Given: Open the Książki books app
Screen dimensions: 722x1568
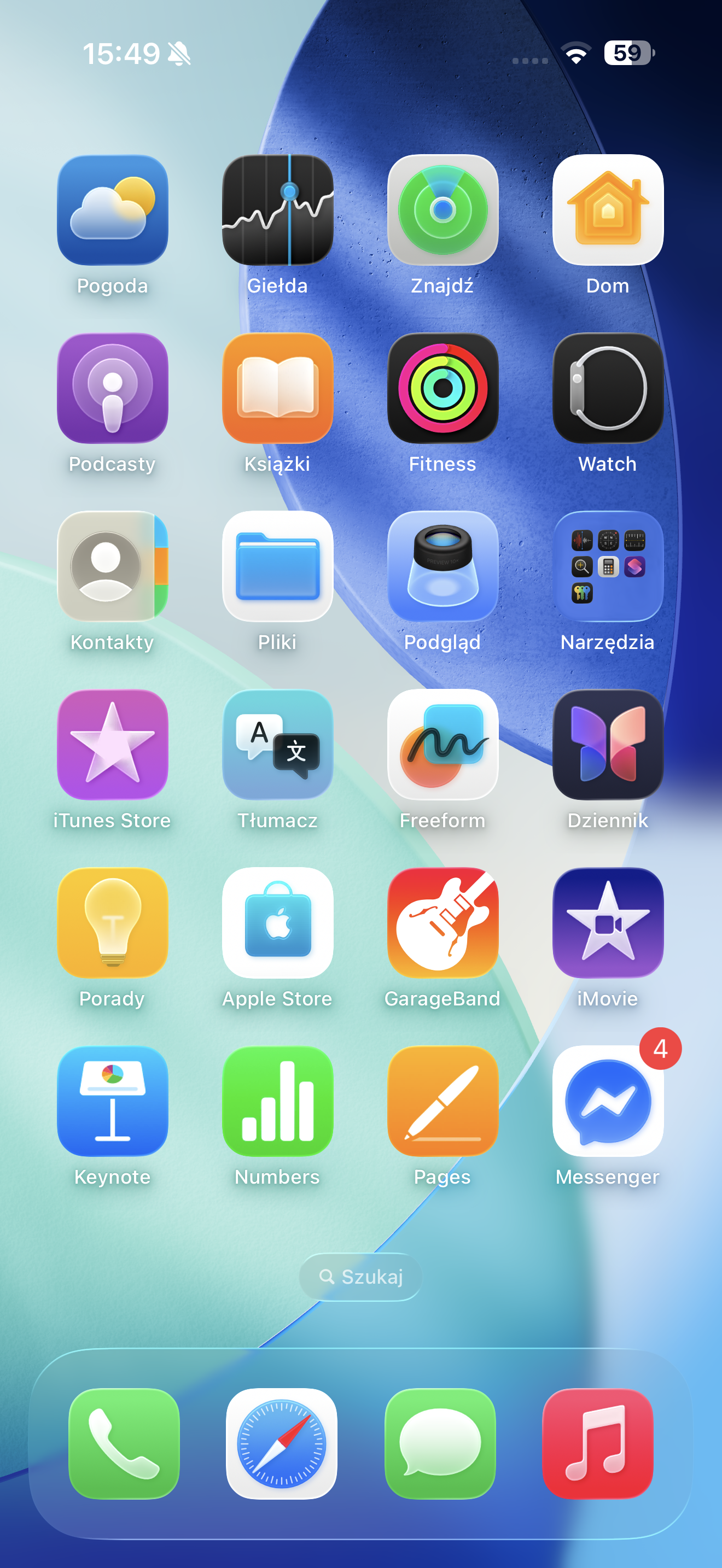Looking at the screenshot, I should tap(278, 388).
